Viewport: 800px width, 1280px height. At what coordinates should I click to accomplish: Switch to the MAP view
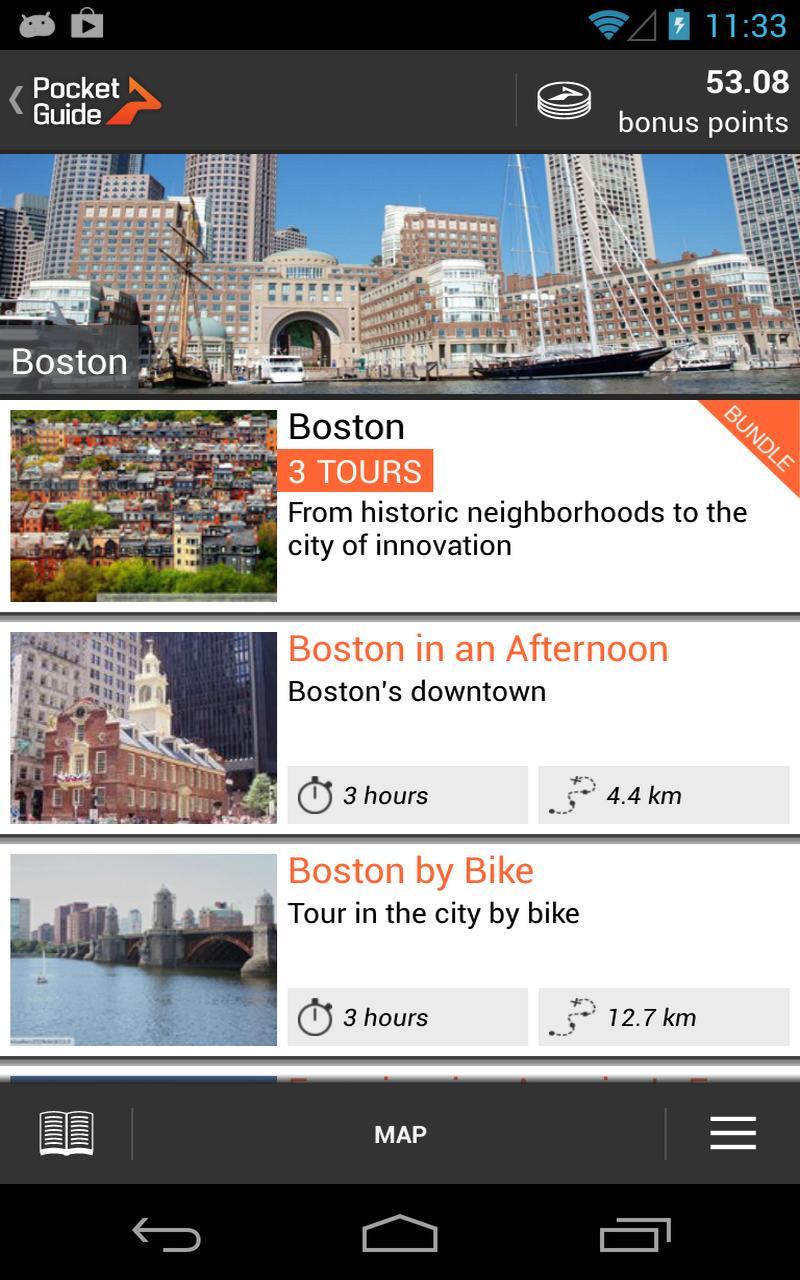[x=400, y=1133]
